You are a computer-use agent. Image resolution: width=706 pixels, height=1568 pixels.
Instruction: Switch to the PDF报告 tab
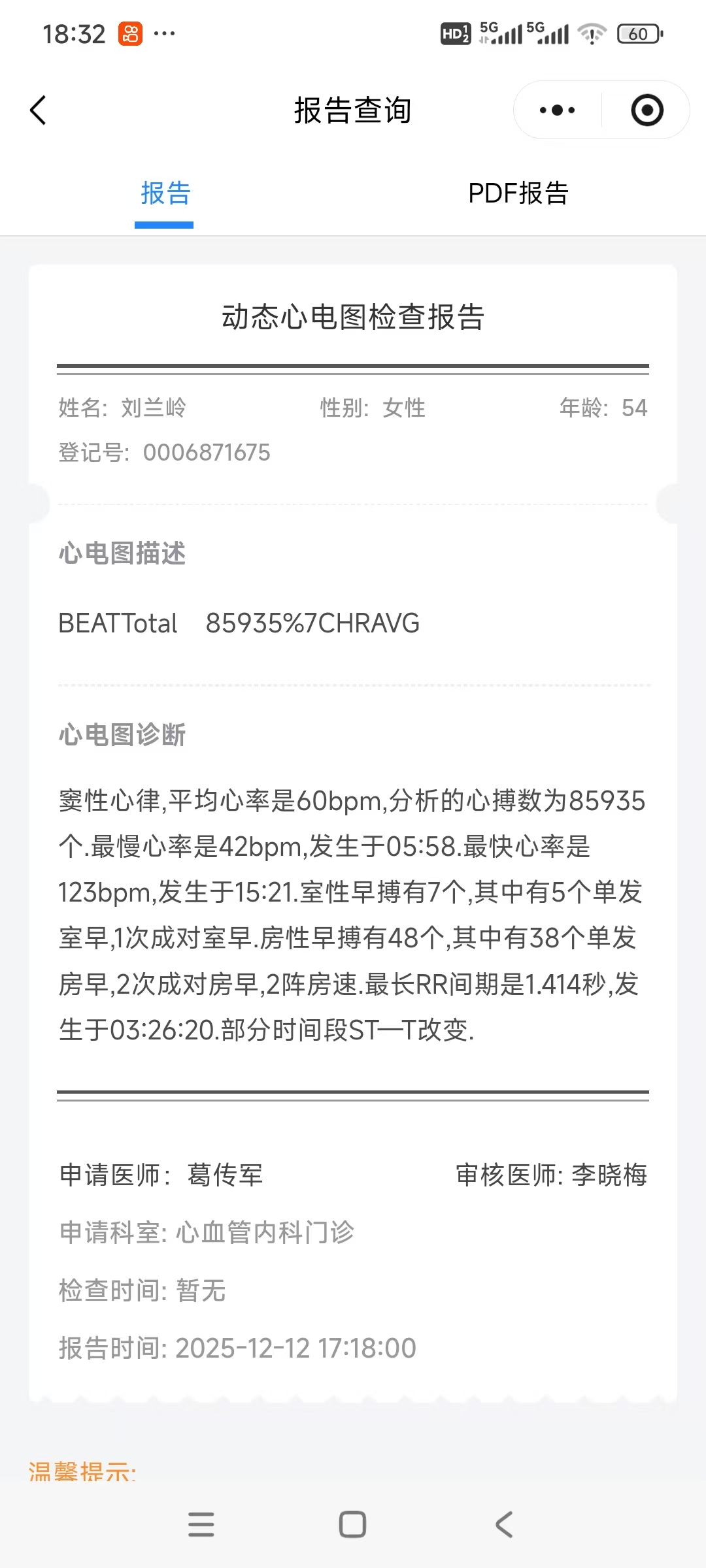(x=518, y=193)
